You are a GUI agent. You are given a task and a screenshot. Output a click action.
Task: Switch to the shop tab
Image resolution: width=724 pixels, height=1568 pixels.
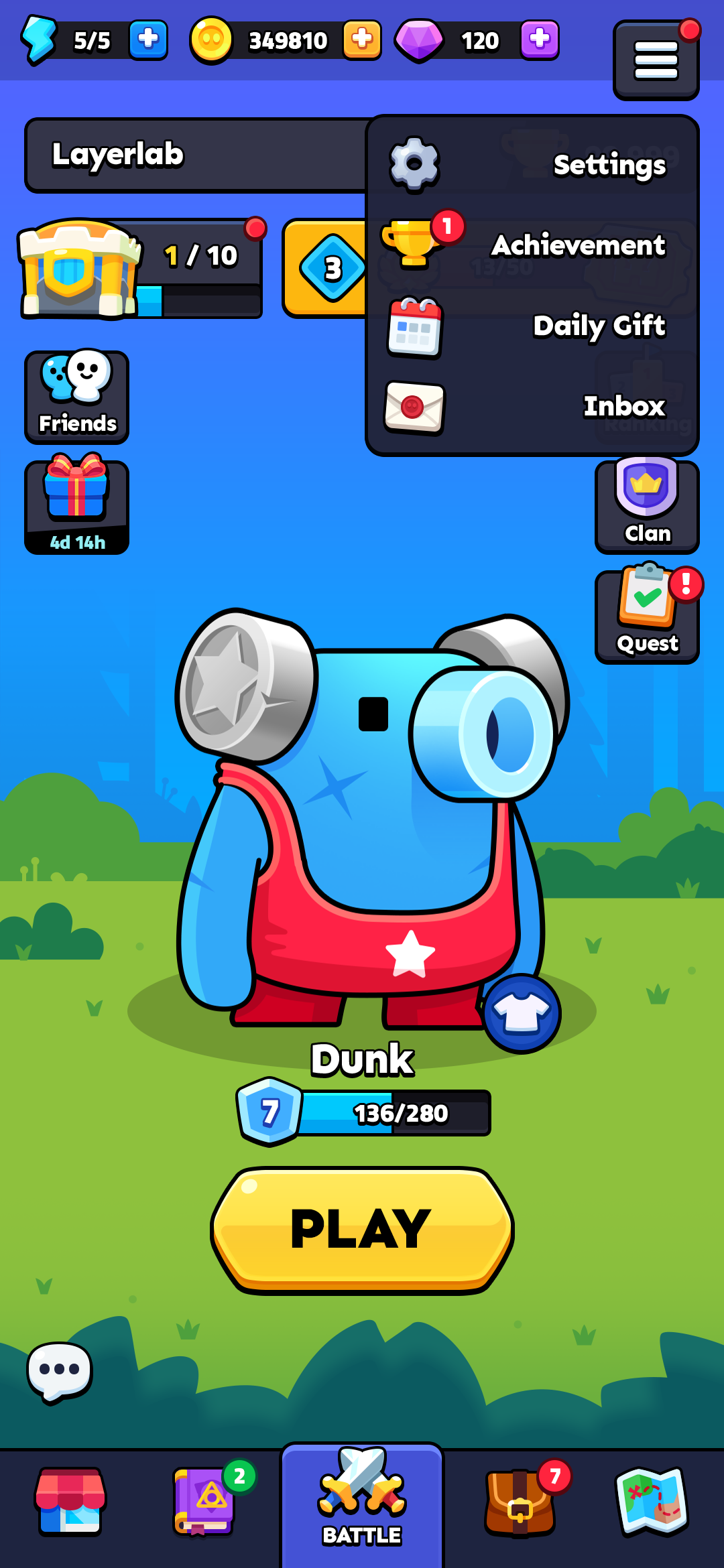coord(71,1502)
